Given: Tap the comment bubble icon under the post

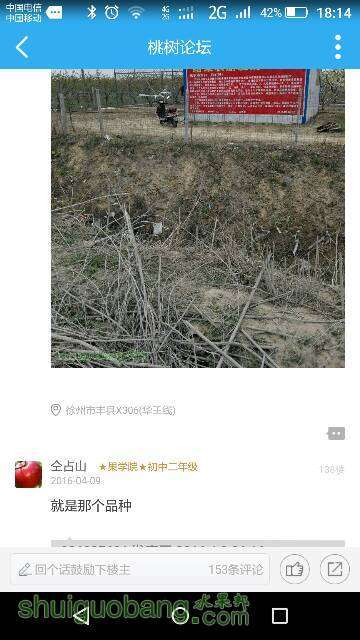Looking at the screenshot, I should [x=336, y=433].
